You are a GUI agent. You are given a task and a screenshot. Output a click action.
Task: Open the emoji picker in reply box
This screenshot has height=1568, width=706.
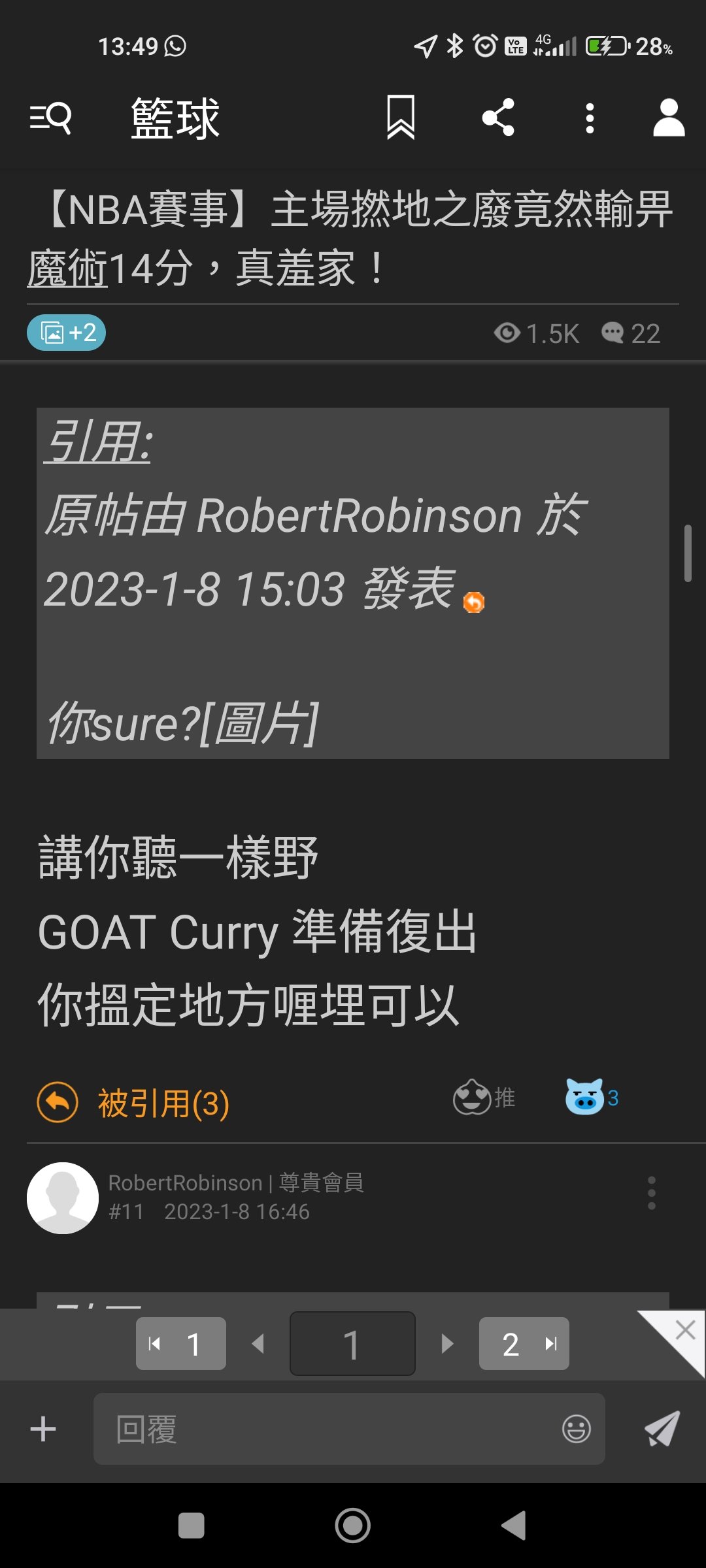pos(576,1429)
